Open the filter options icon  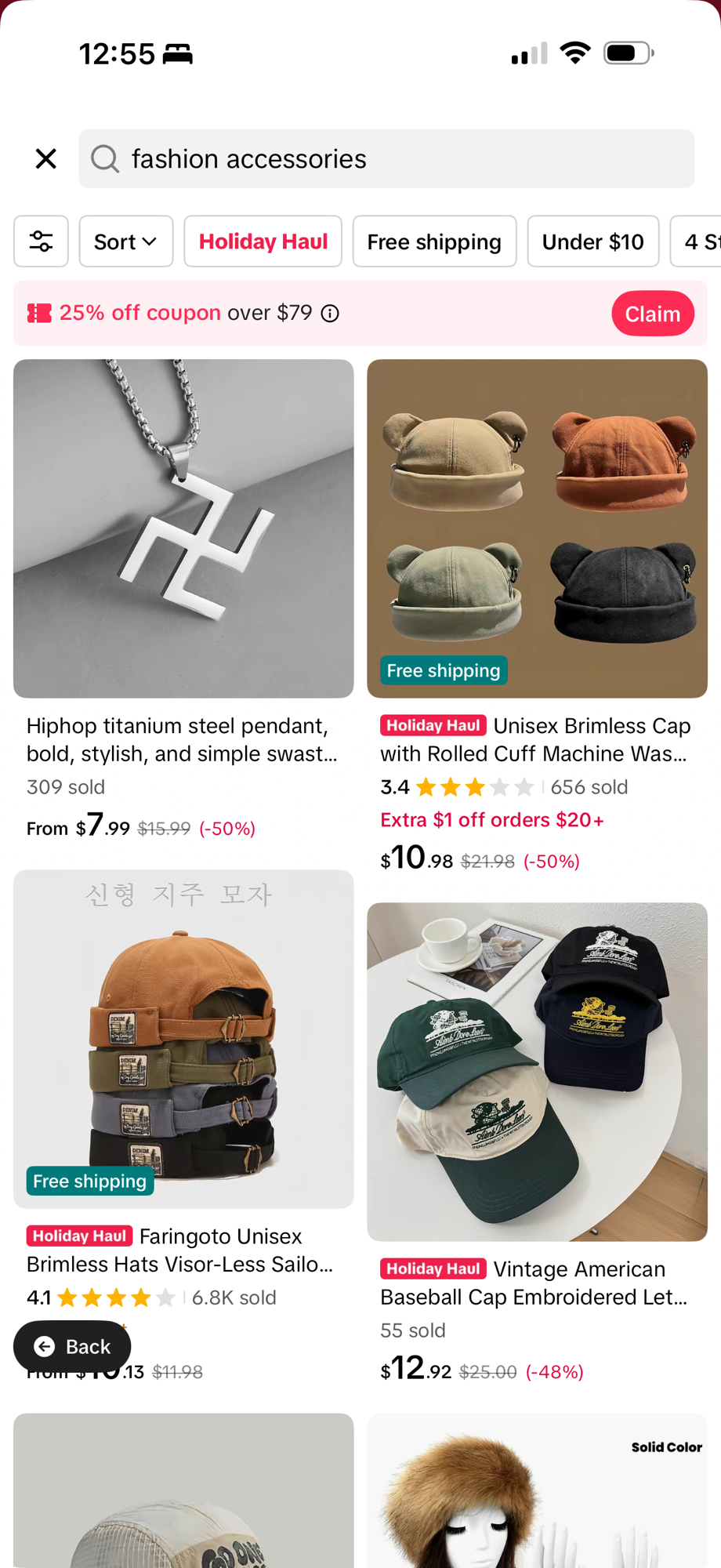41,241
